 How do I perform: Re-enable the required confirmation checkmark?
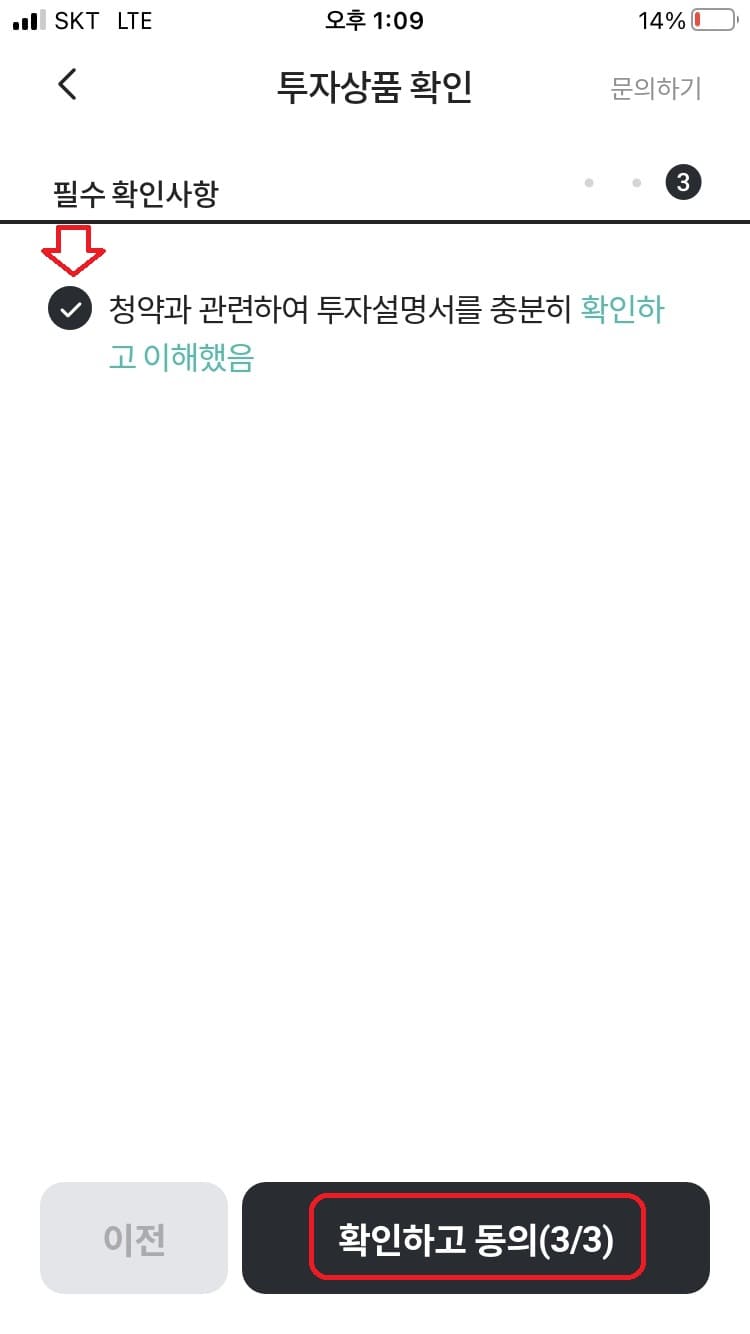click(x=68, y=311)
